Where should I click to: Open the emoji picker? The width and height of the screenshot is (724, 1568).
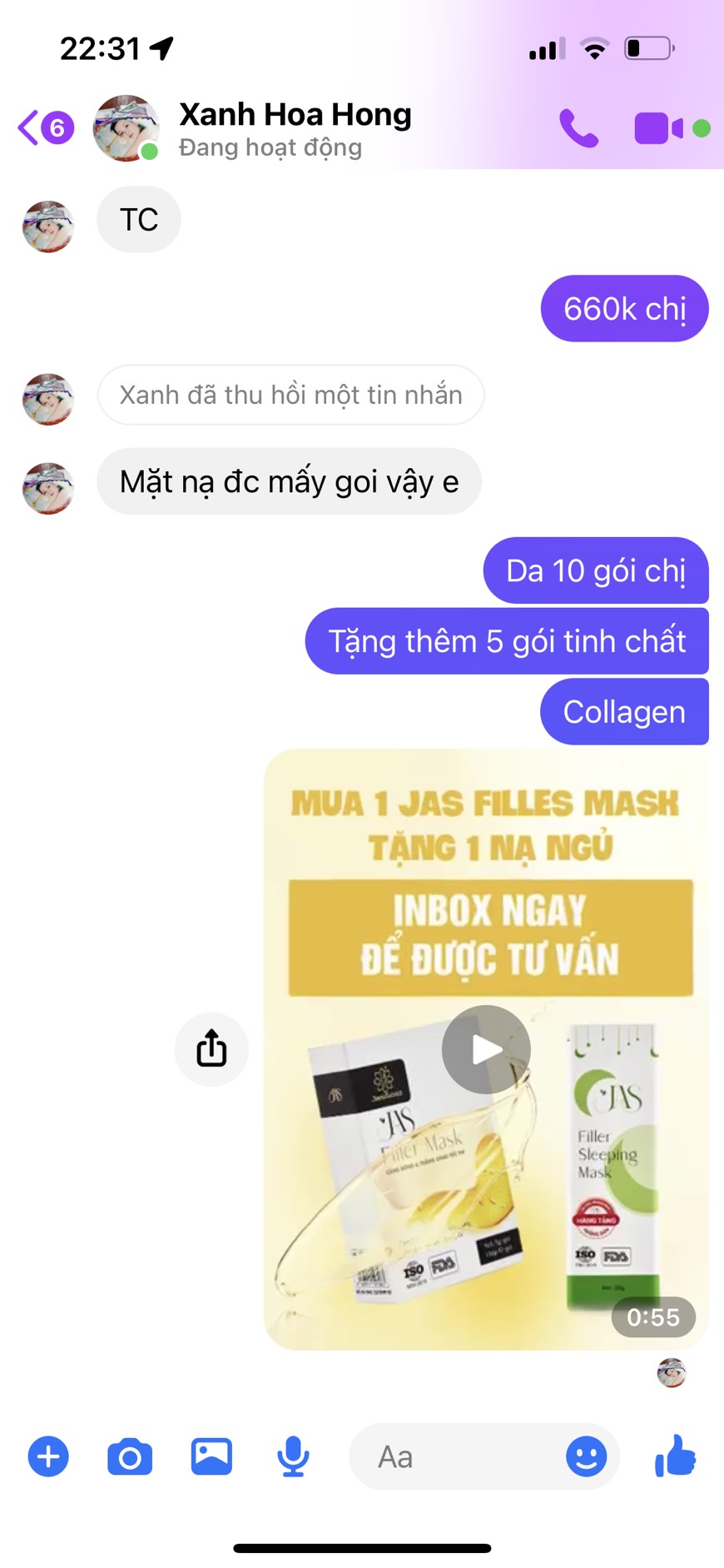(586, 1456)
